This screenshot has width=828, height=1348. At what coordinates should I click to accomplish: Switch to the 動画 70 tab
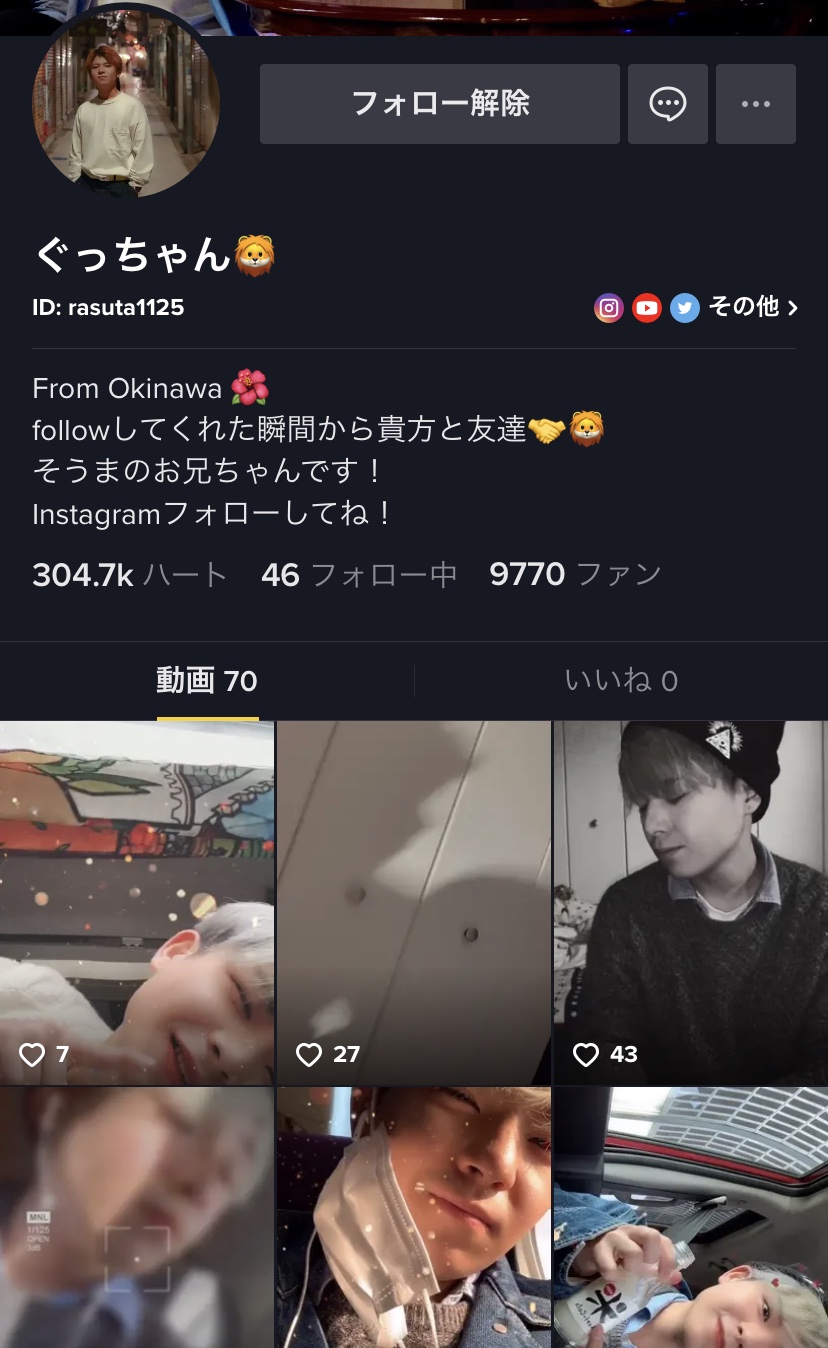(x=207, y=681)
